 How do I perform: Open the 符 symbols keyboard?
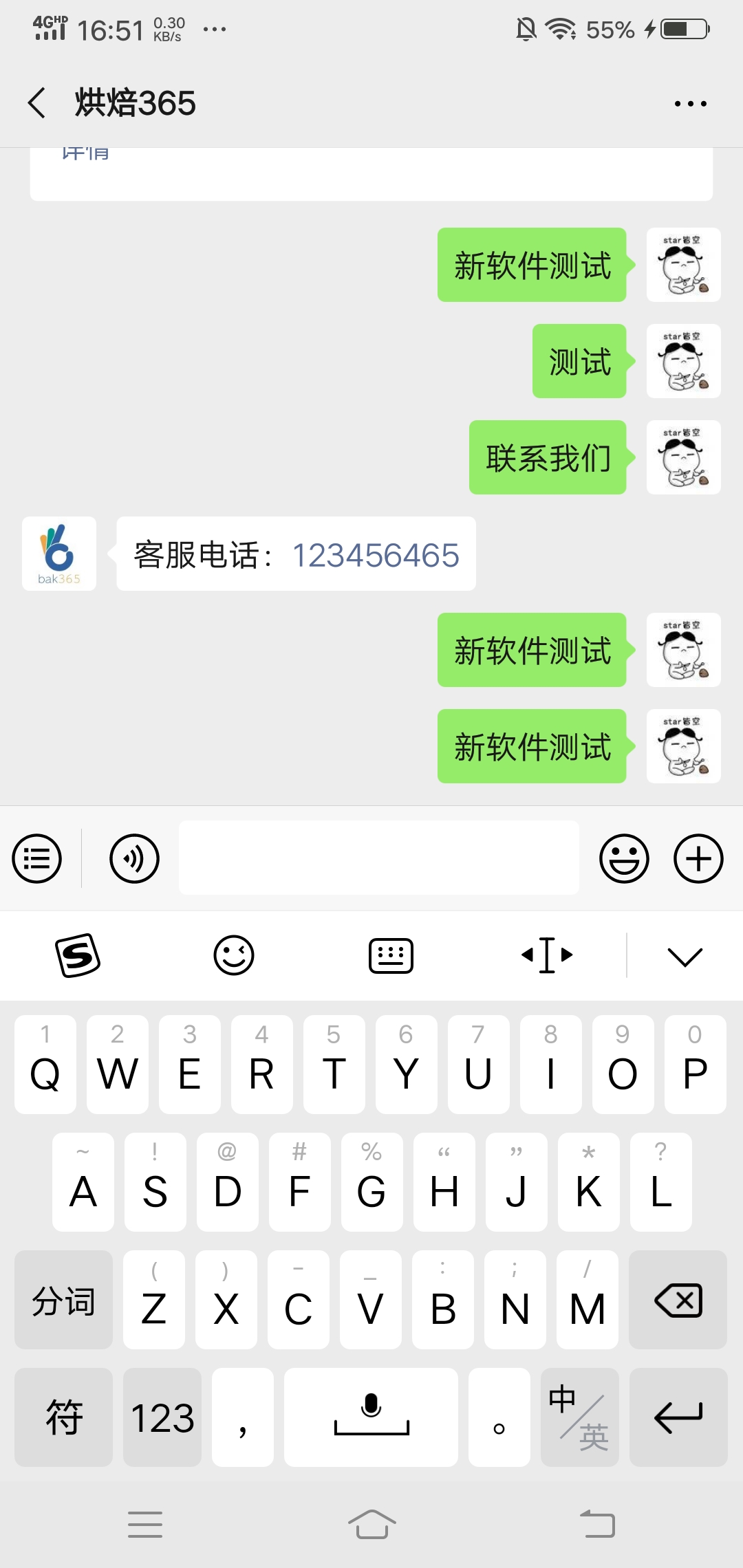coord(63,1417)
